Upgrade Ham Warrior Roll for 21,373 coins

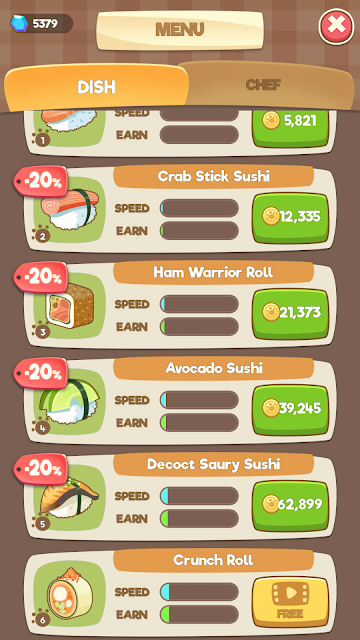[291, 313]
